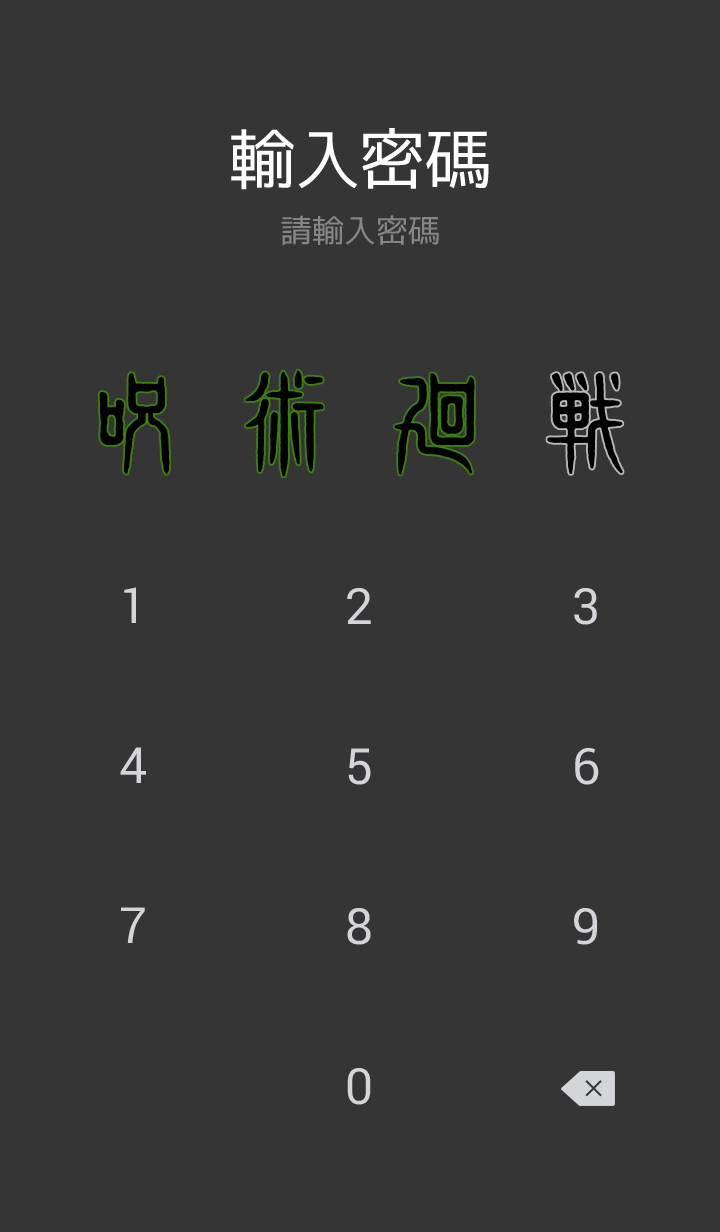Image resolution: width=720 pixels, height=1232 pixels.
Task: Tap the 5 key
Action: pyautogui.click(x=359, y=767)
